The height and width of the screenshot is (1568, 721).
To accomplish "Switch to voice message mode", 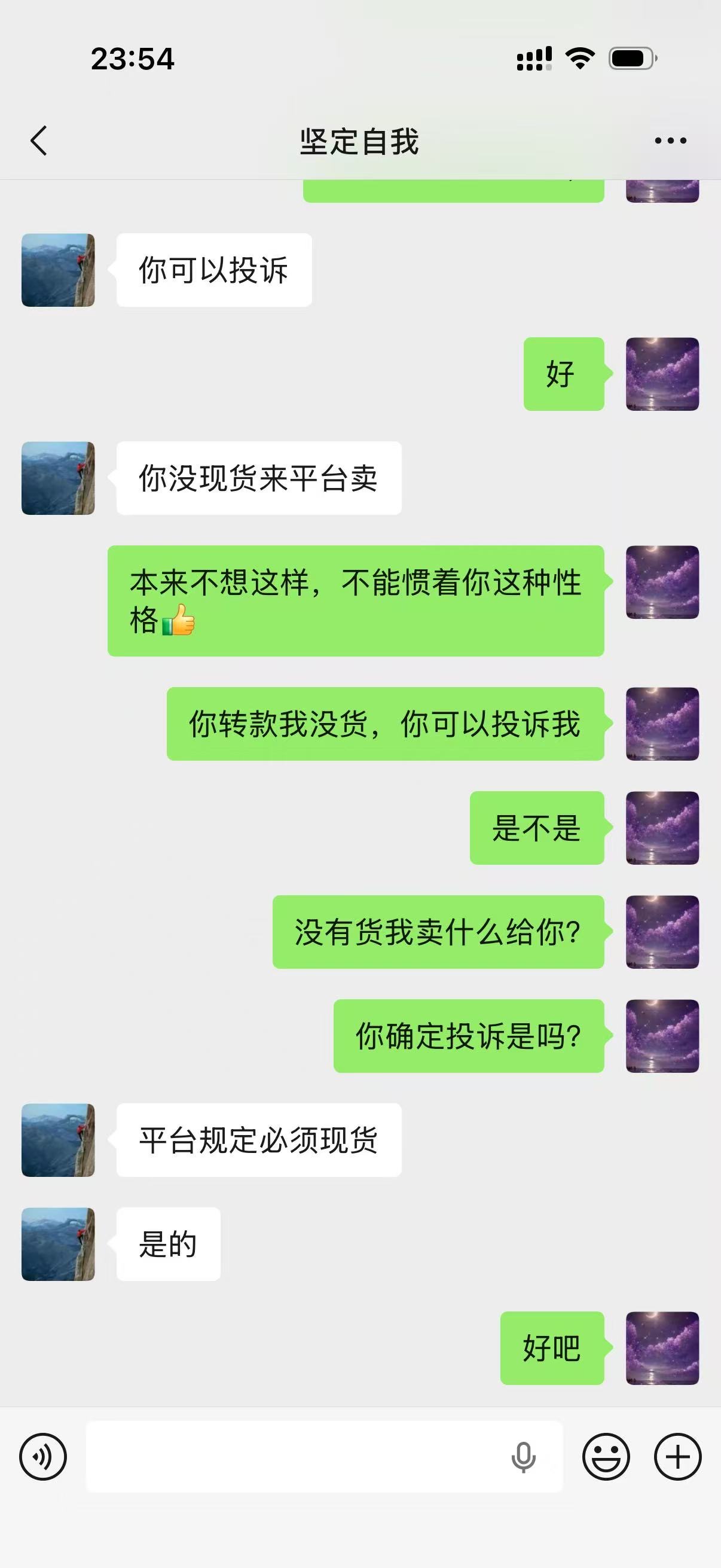I will [43, 1457].
